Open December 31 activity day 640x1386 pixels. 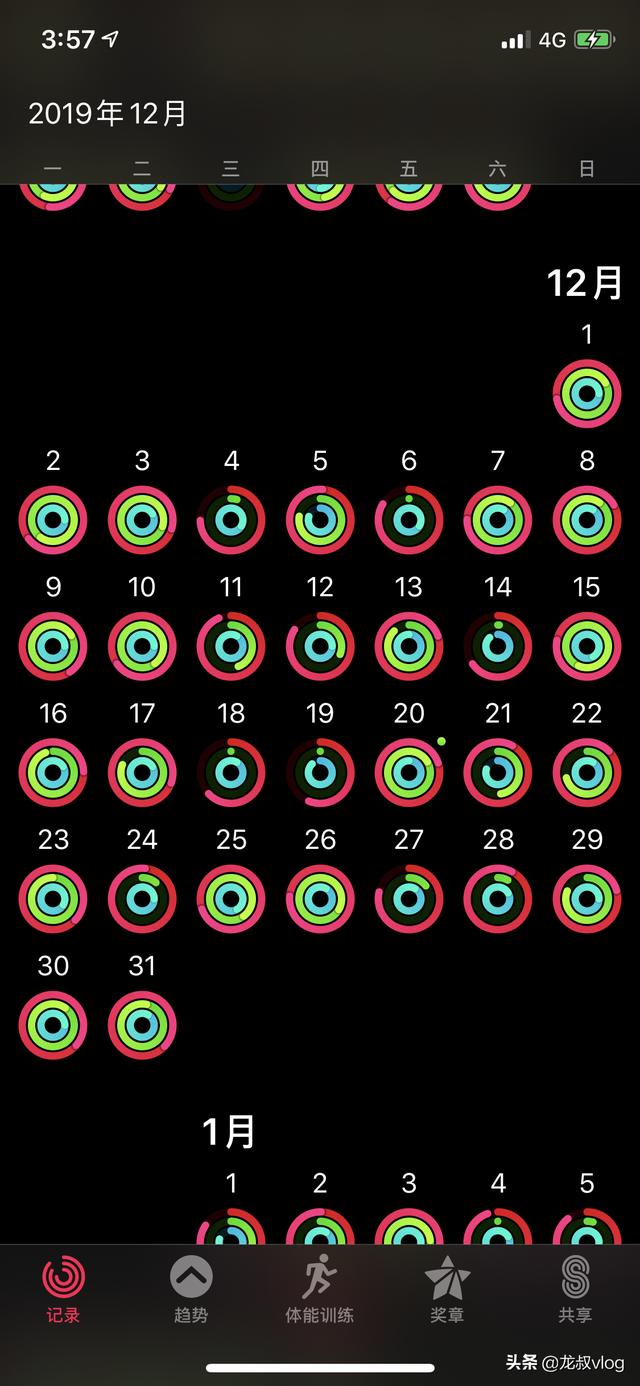(142, 1025)
